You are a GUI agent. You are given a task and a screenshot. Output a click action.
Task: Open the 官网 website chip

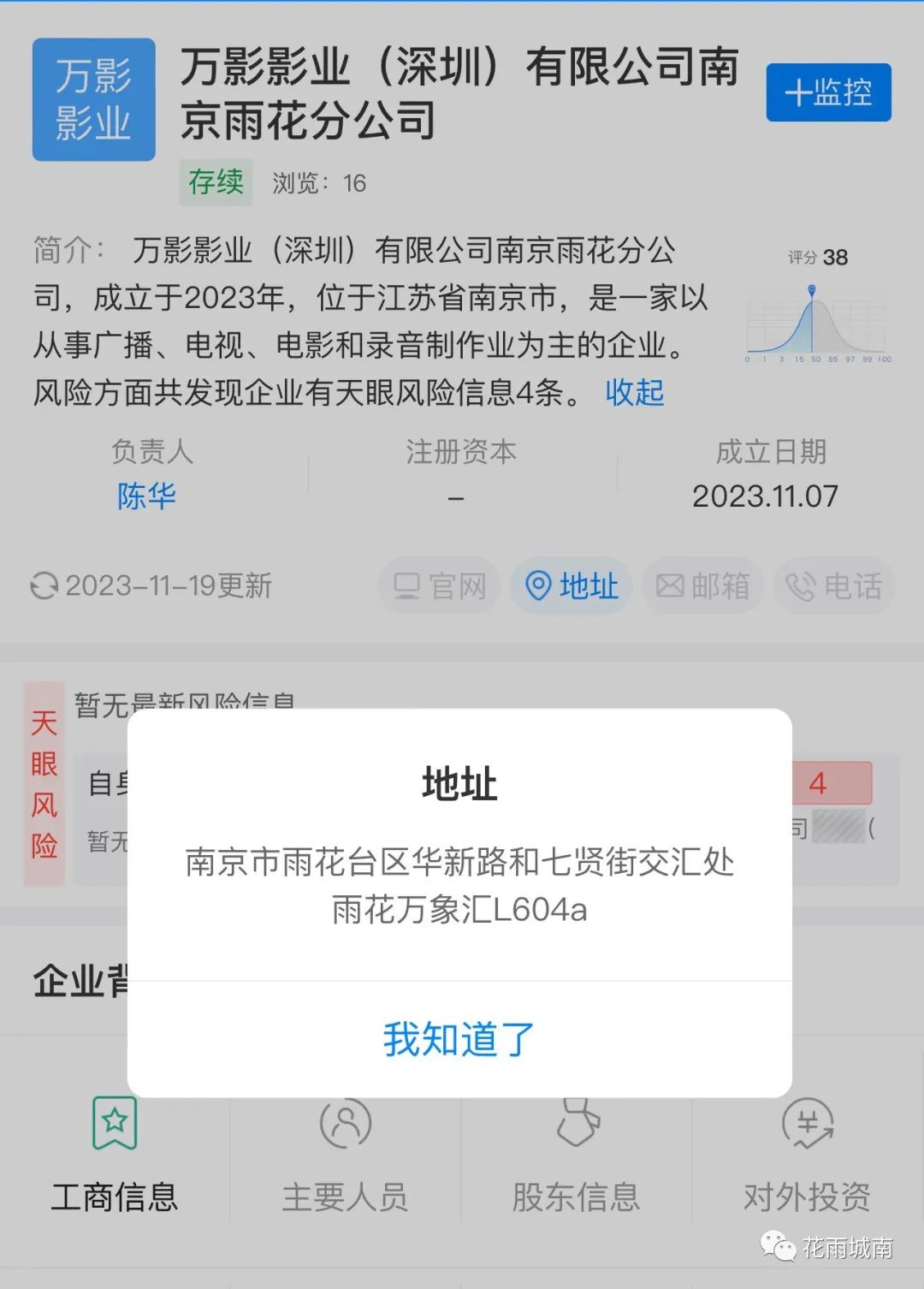point(439,586)
